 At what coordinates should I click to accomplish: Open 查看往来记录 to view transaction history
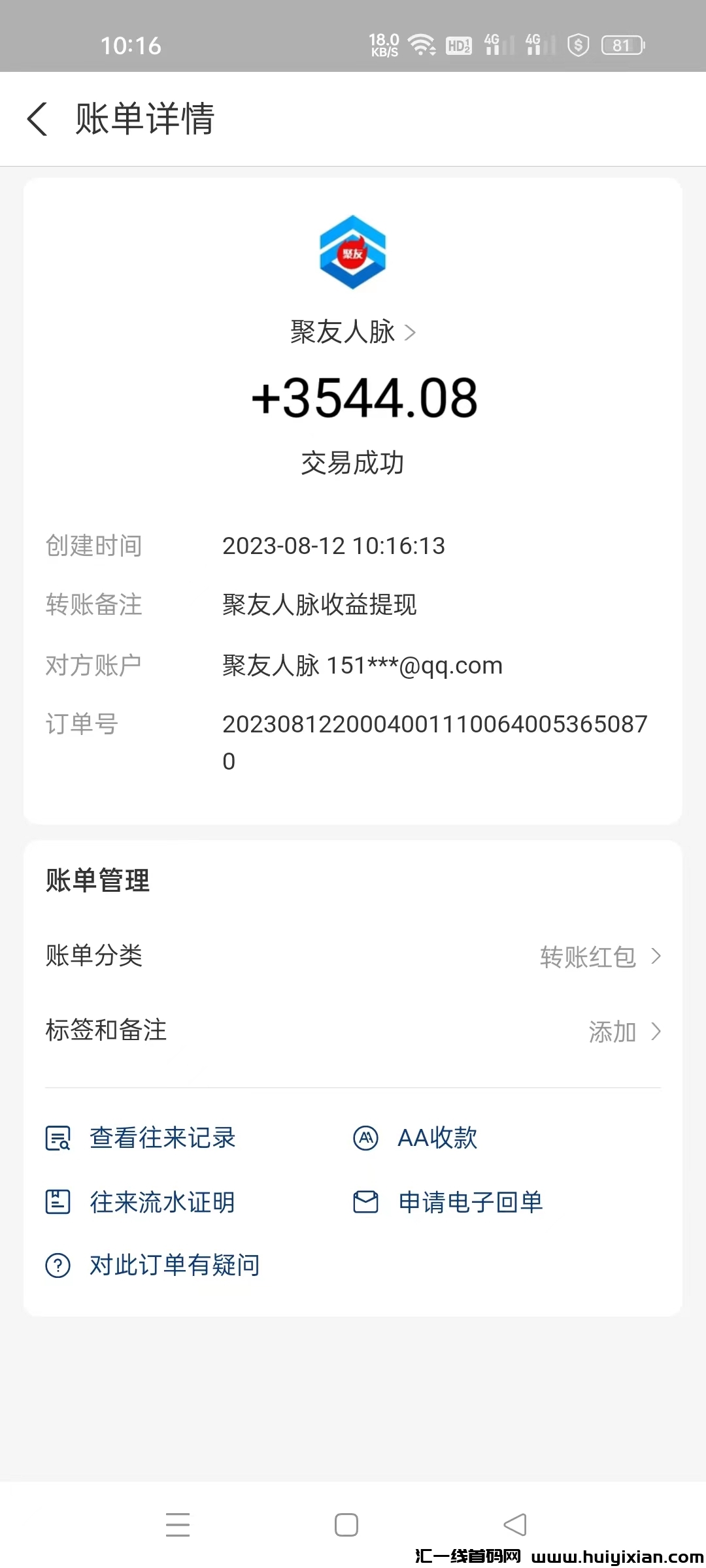pos(162,1137)
